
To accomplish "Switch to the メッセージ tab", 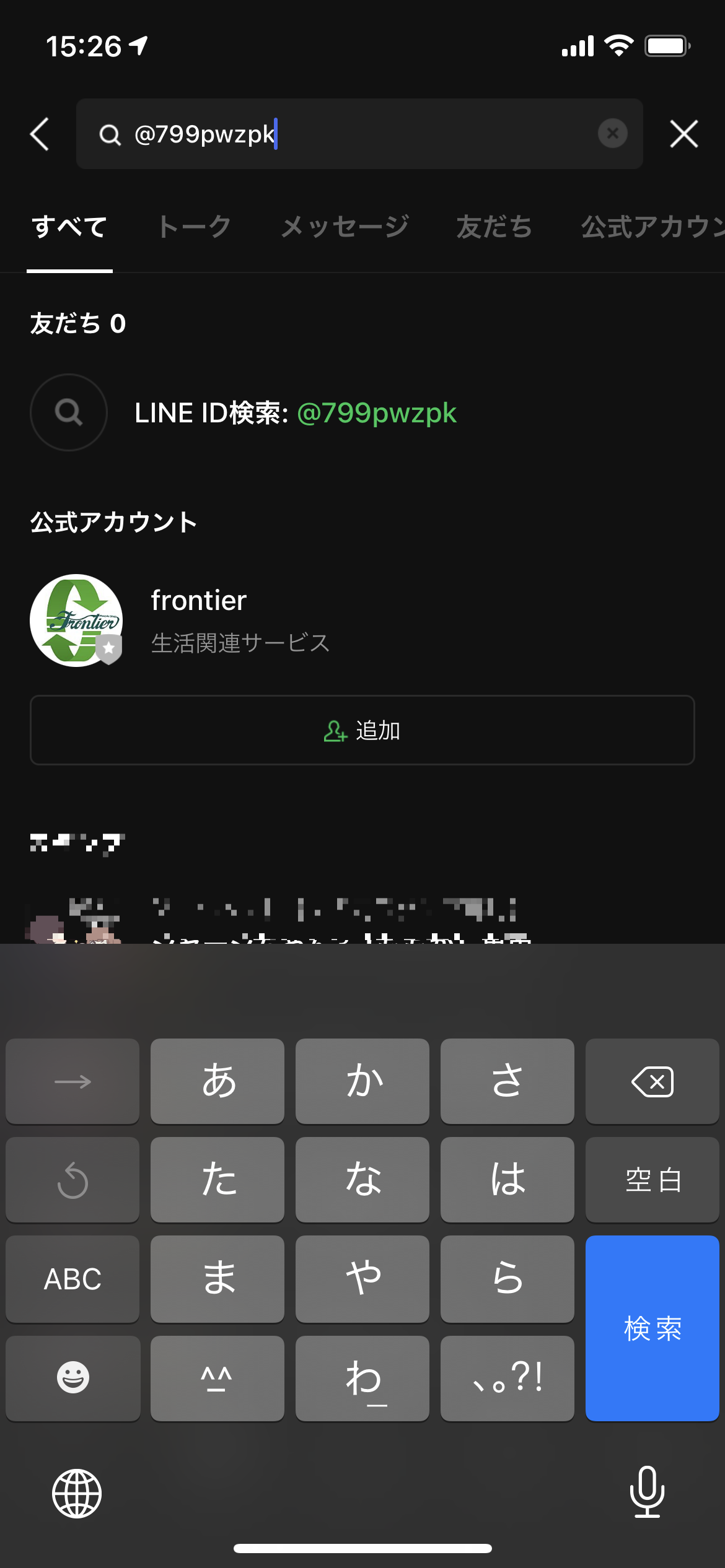I will pyautogui.click(x=345, y=227).
